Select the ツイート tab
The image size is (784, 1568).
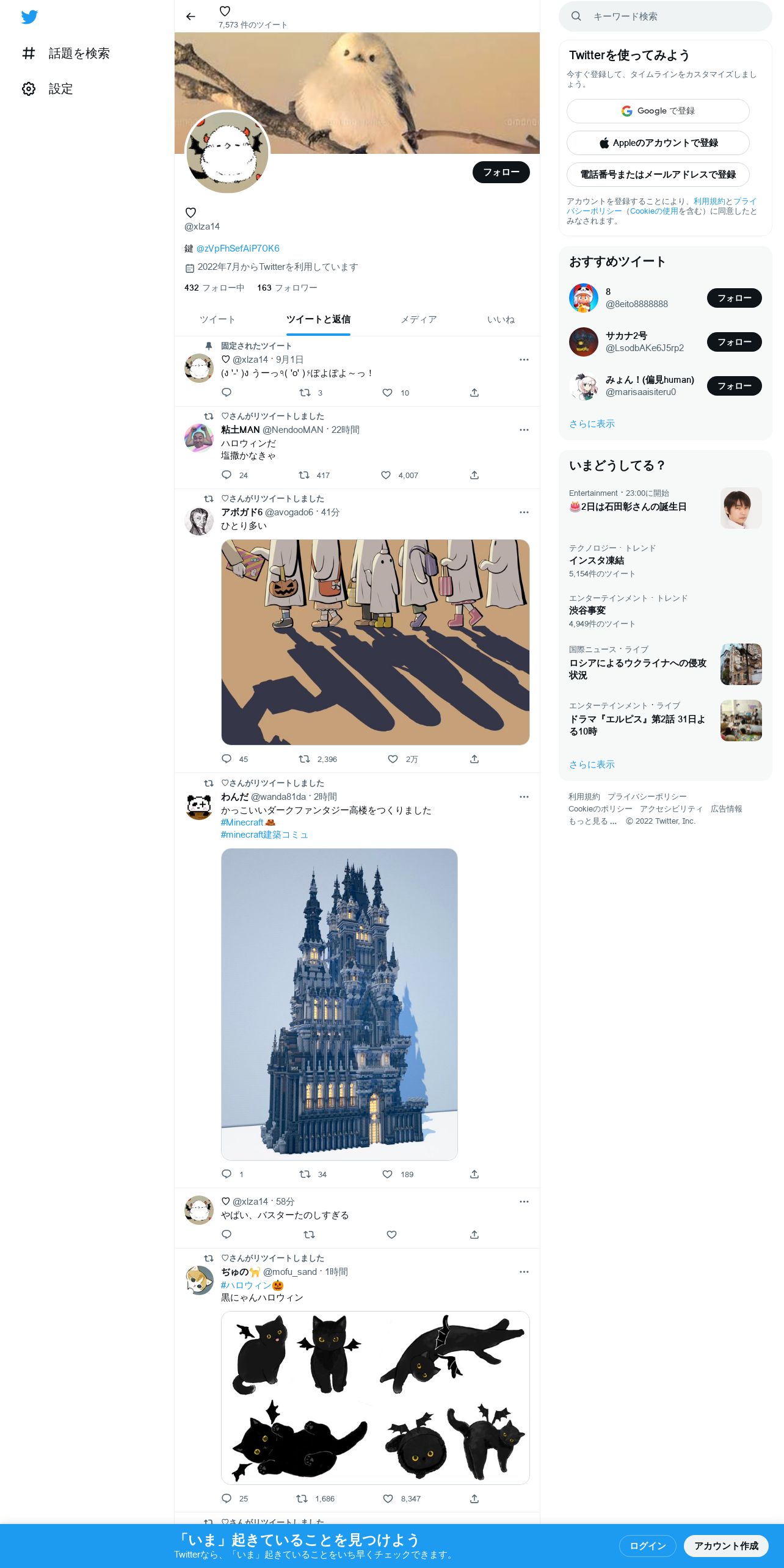[x=217, y=319]
